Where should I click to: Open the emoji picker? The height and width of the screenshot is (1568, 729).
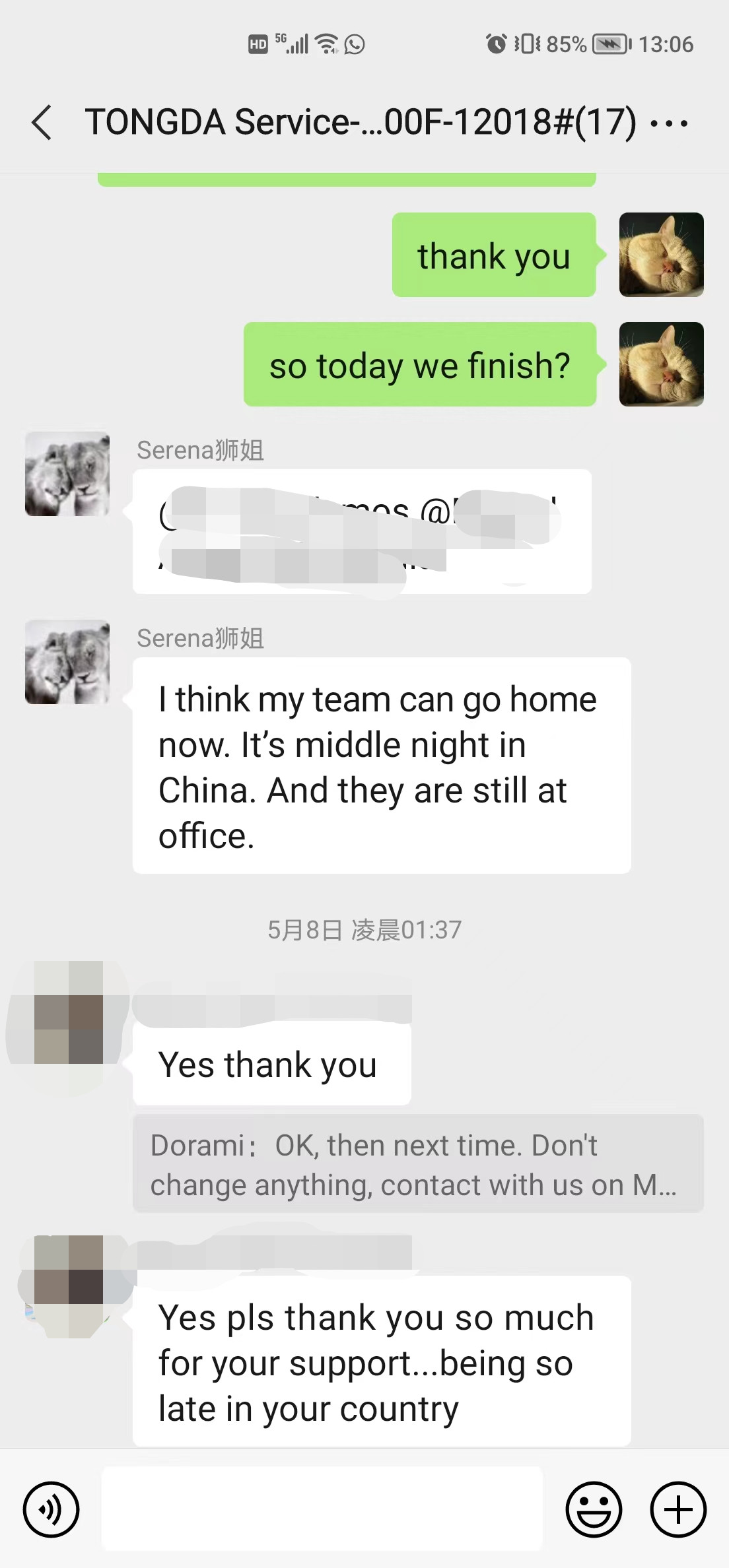click(x=594, y=1509)
